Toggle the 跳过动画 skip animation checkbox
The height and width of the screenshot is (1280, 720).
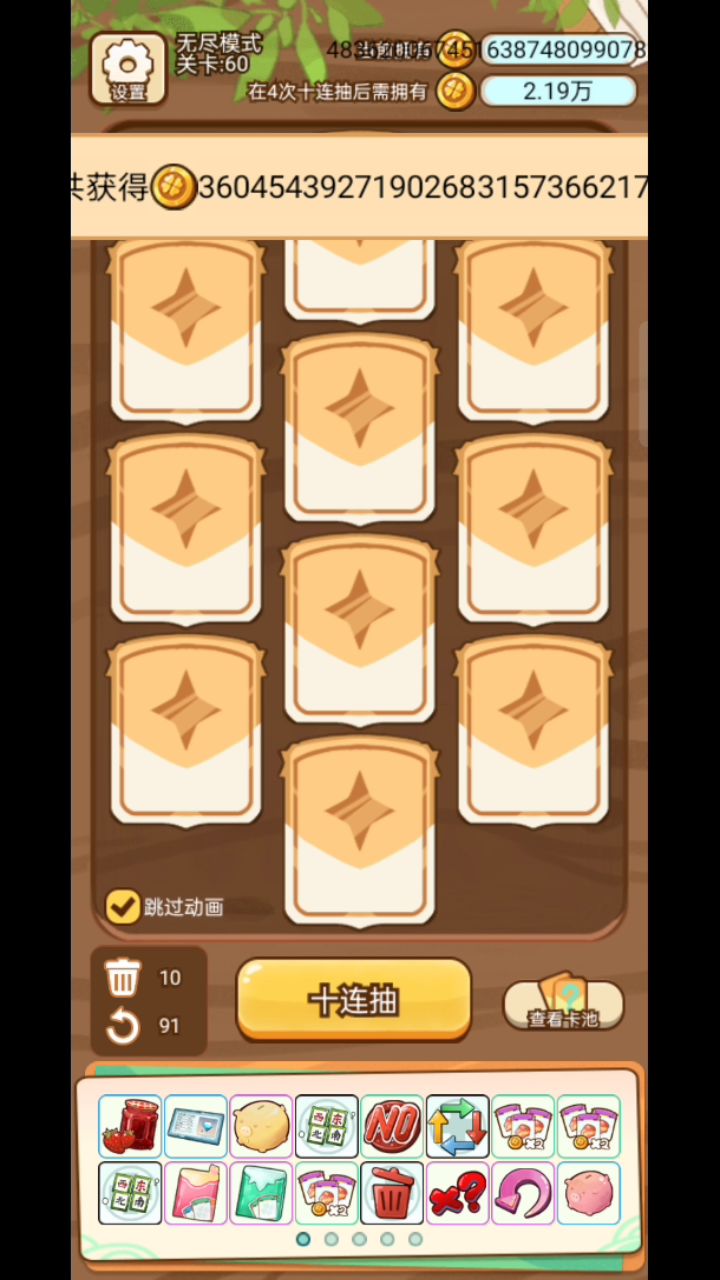pyautogui.click(x=123, y=907)
